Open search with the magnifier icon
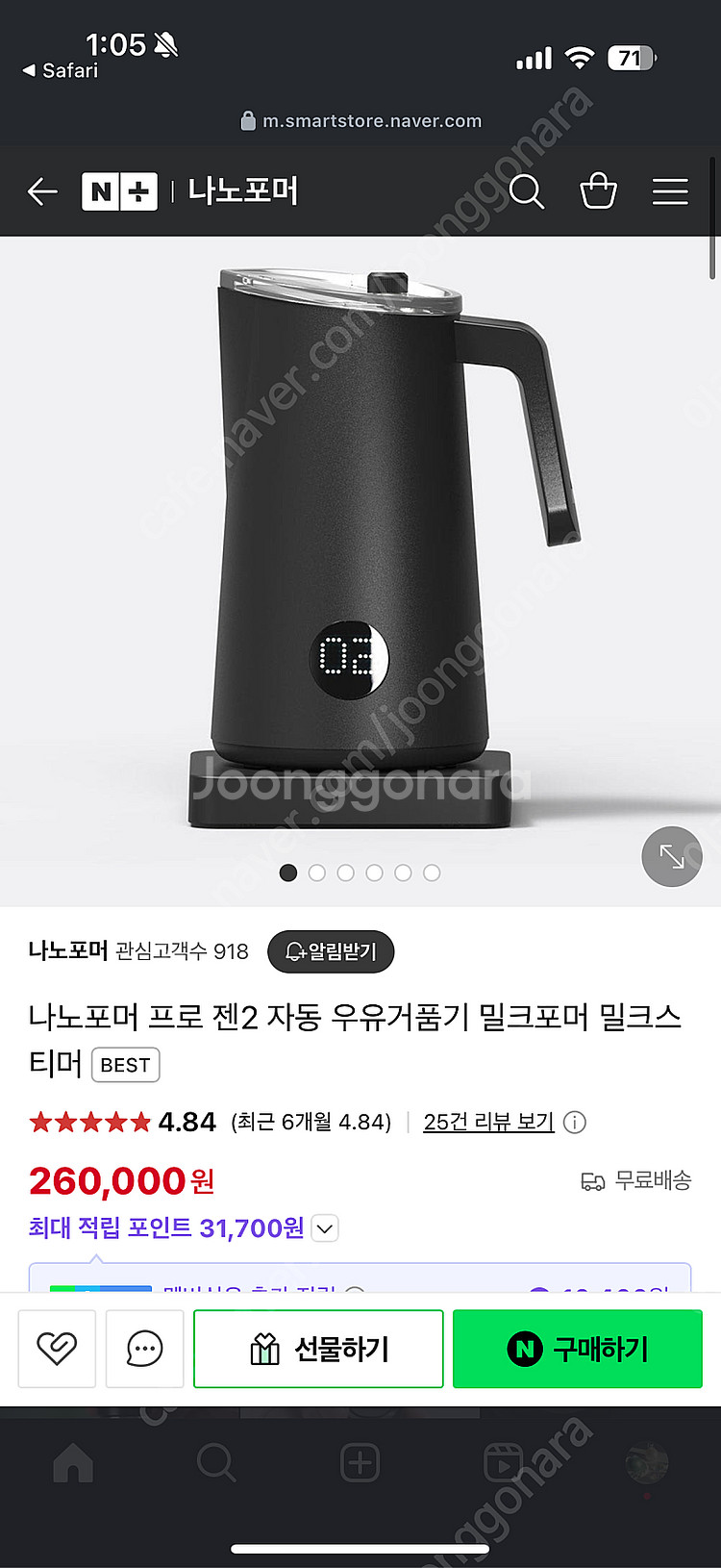This screenshot has width=721, height=1568. 526,191
